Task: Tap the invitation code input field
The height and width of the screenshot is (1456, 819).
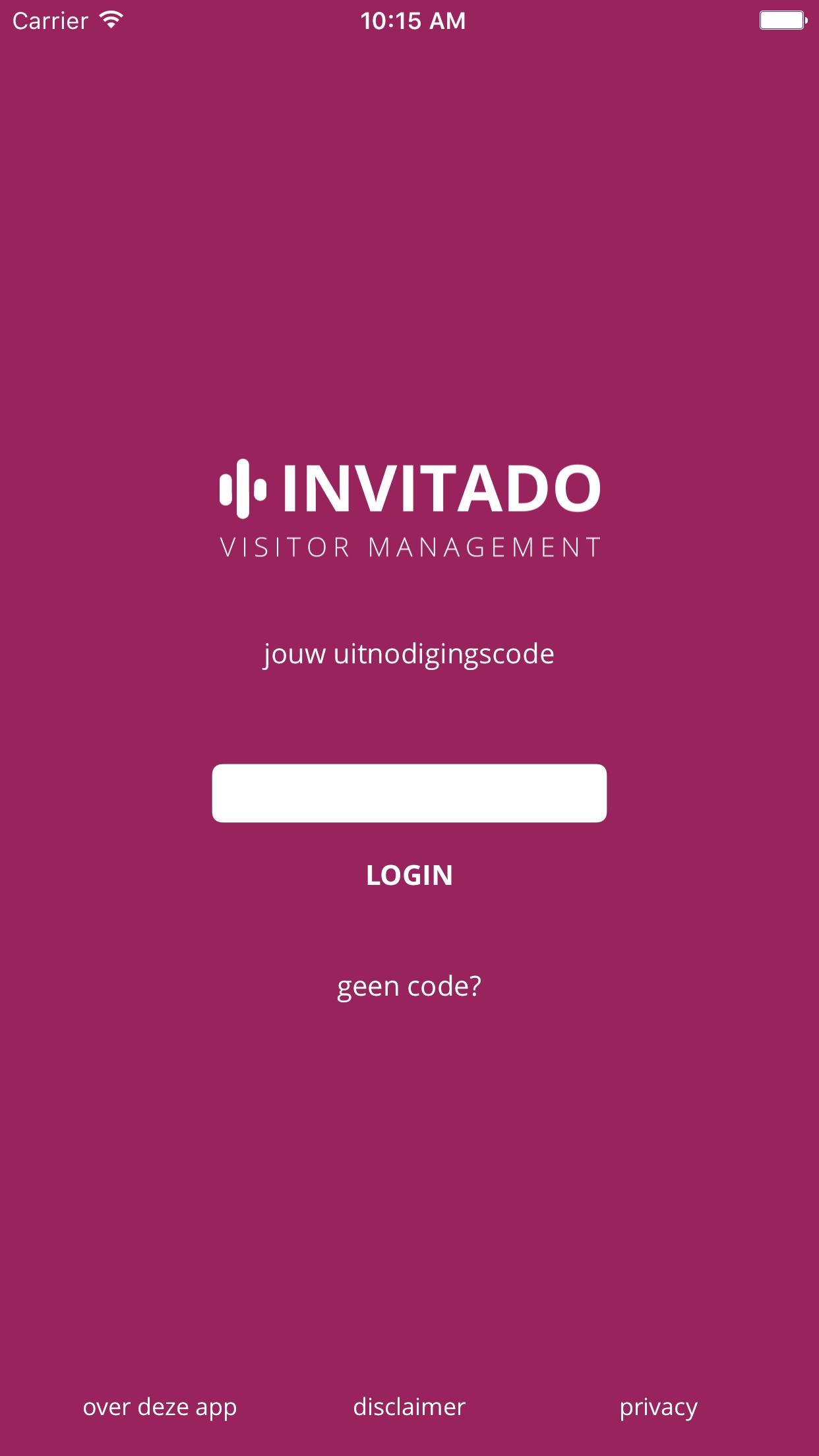Action: [409, 793]
